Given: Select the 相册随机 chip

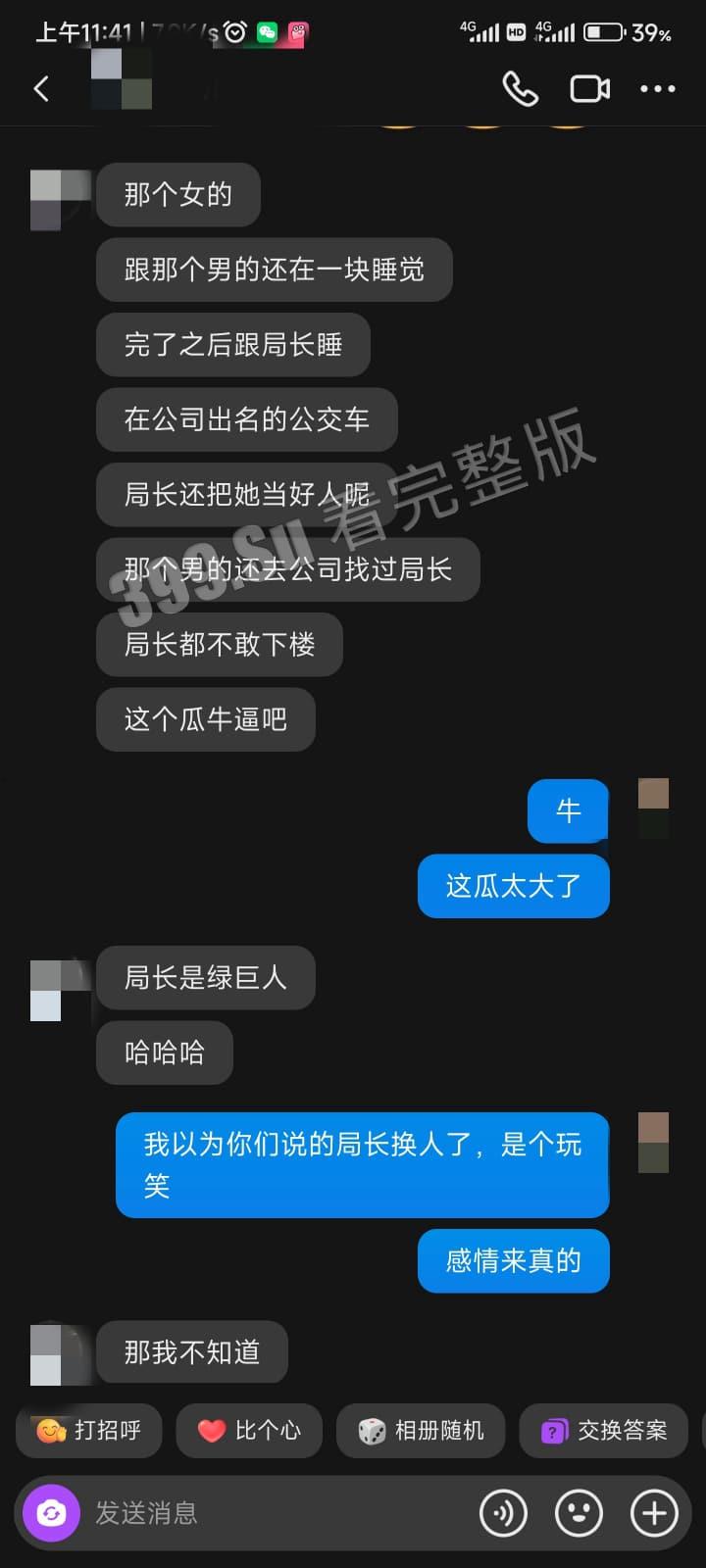Looking at the screenshot, I should 421,1431.
